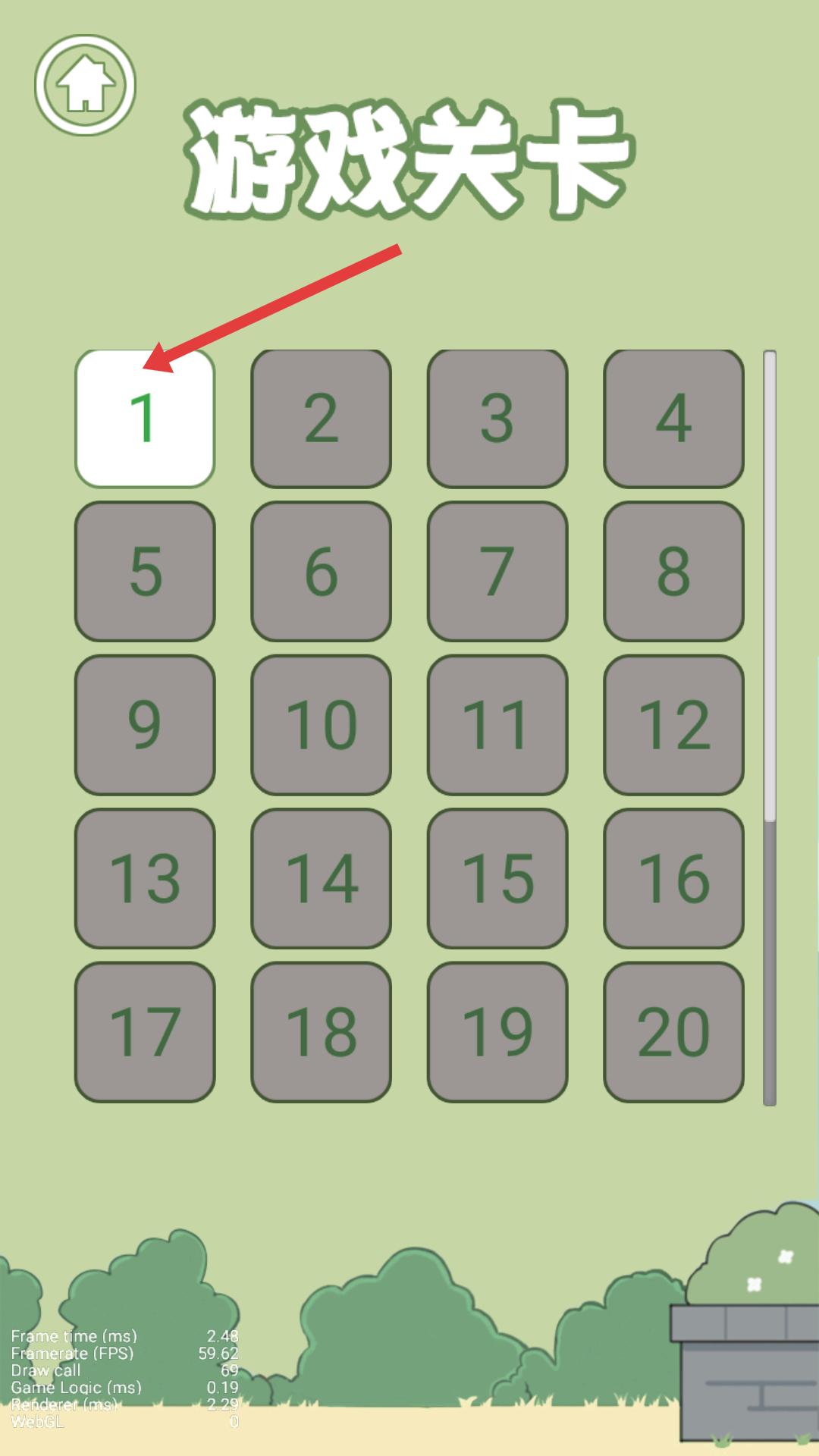The width and height of the screenshot is (819, 1456).
Task: Return to the home screen via house icon
Action: [85, 85]
